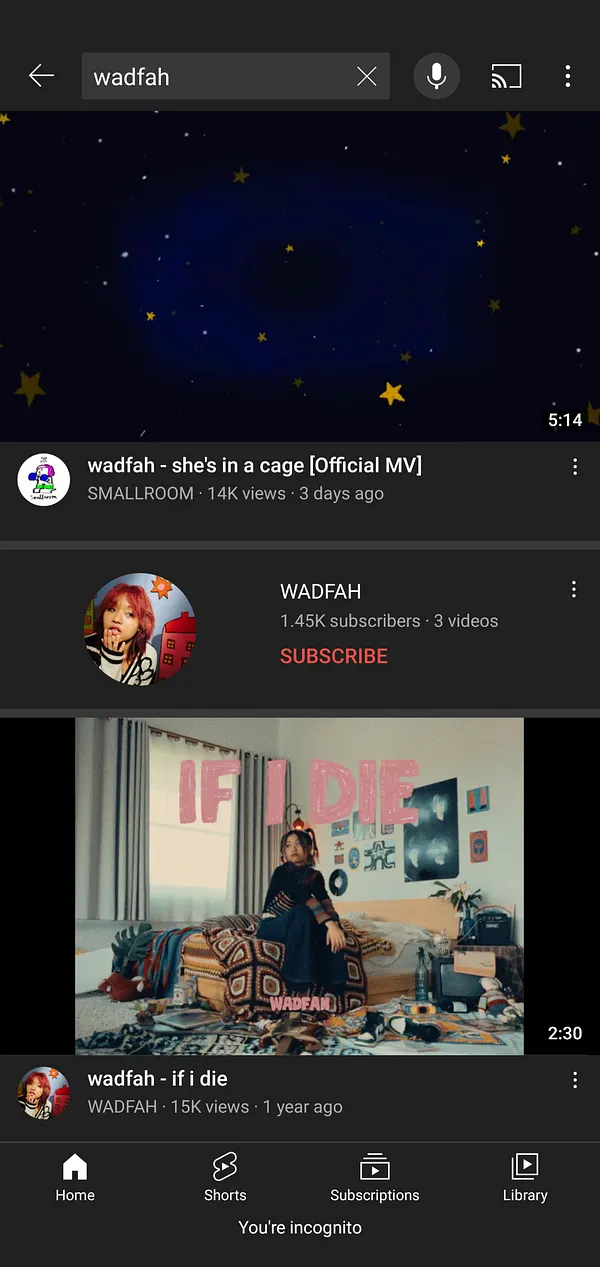Switch to the Subscriptions tab
The image size is (600, 1267).
[x=375, y=1177]
